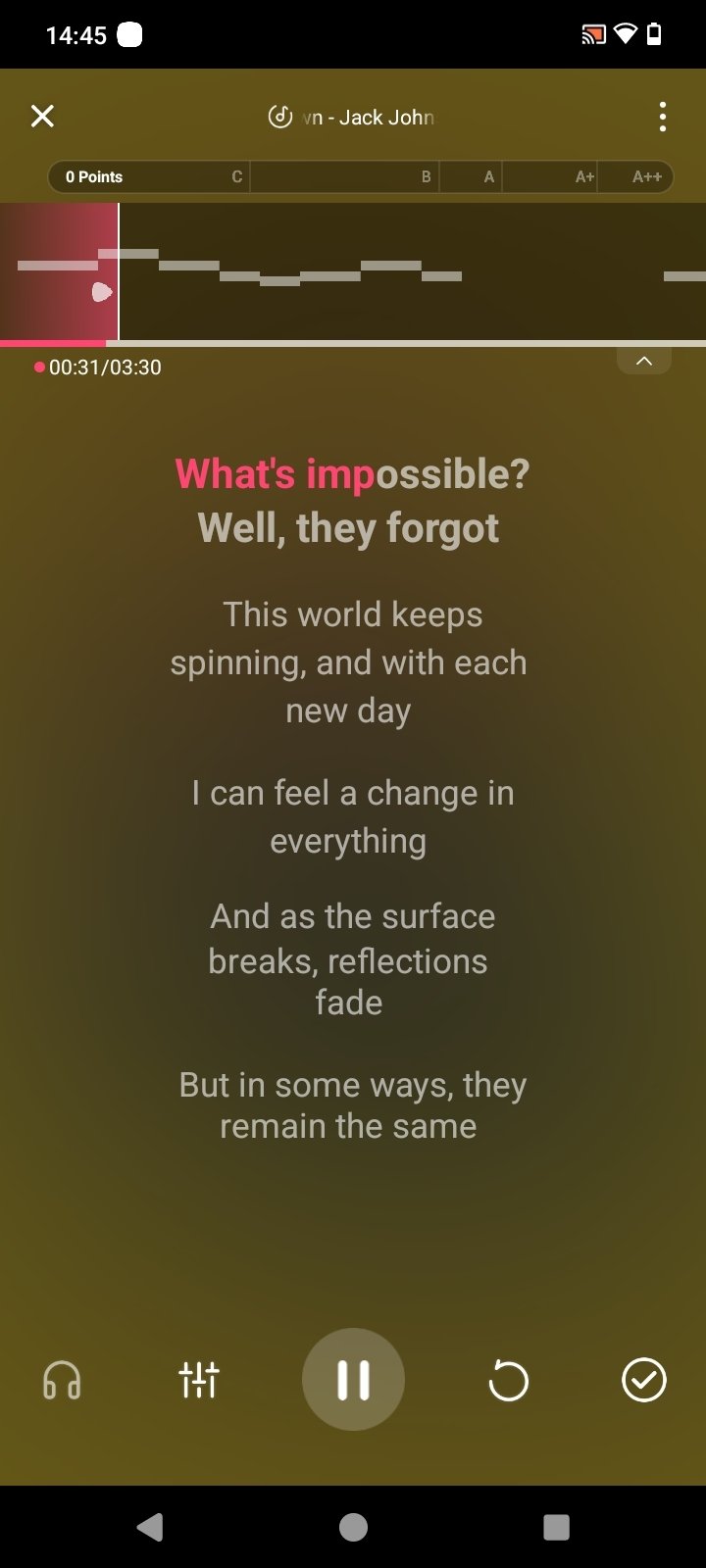Toggle the headphones monitoring option
The height and width of the screenshot is (1568, 706).
click(x=62, y=1381)
